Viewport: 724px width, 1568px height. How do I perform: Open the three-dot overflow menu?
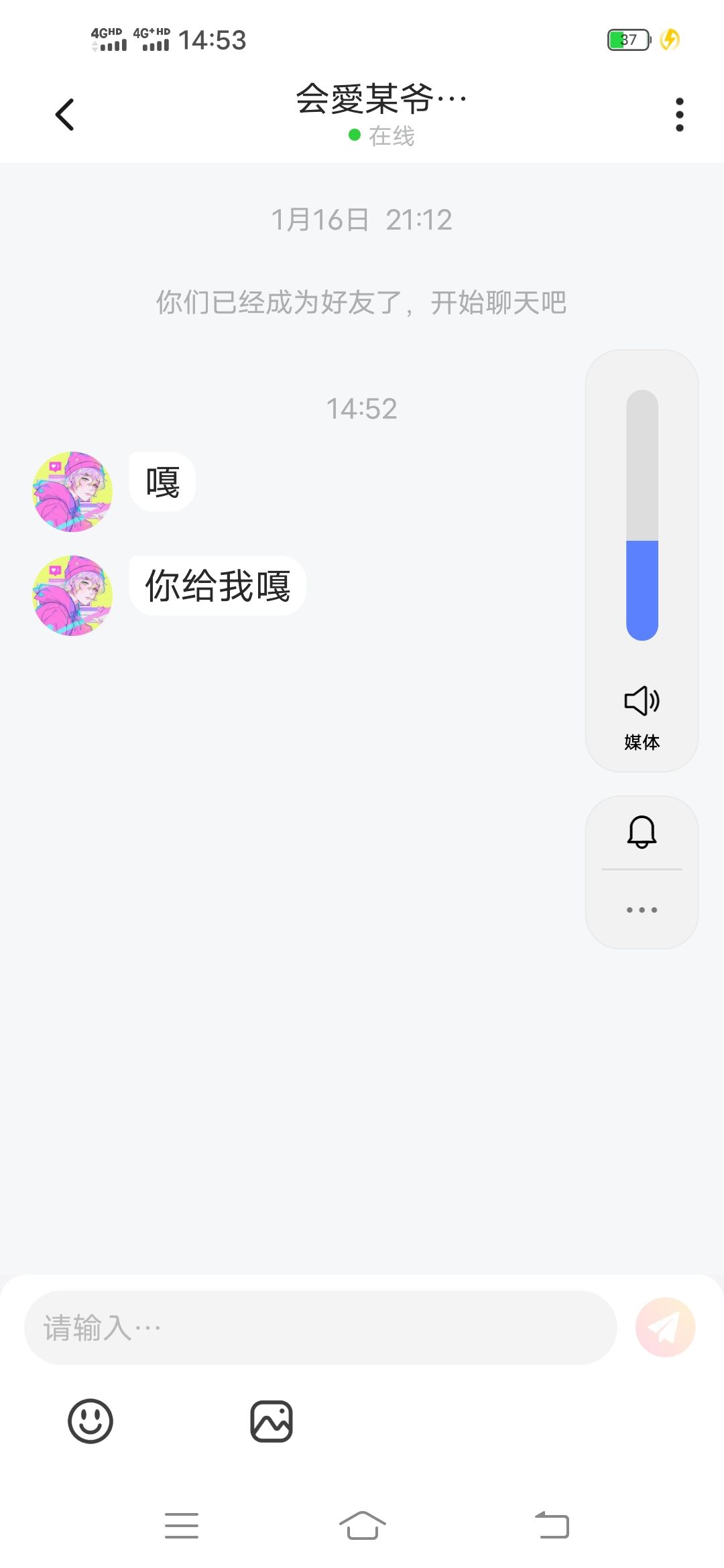coord(679,115)
